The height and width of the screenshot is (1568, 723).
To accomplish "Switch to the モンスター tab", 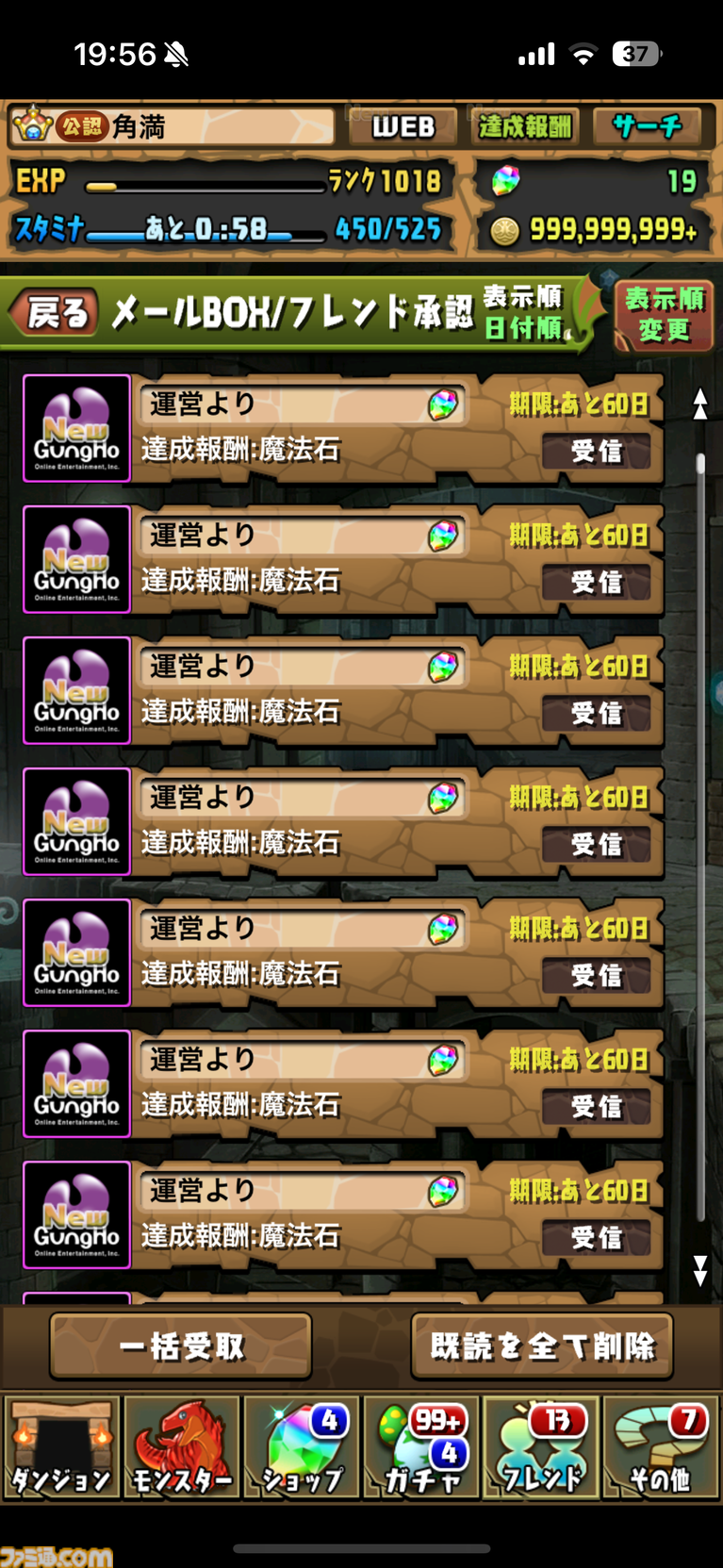I will tap(181, 1448).
